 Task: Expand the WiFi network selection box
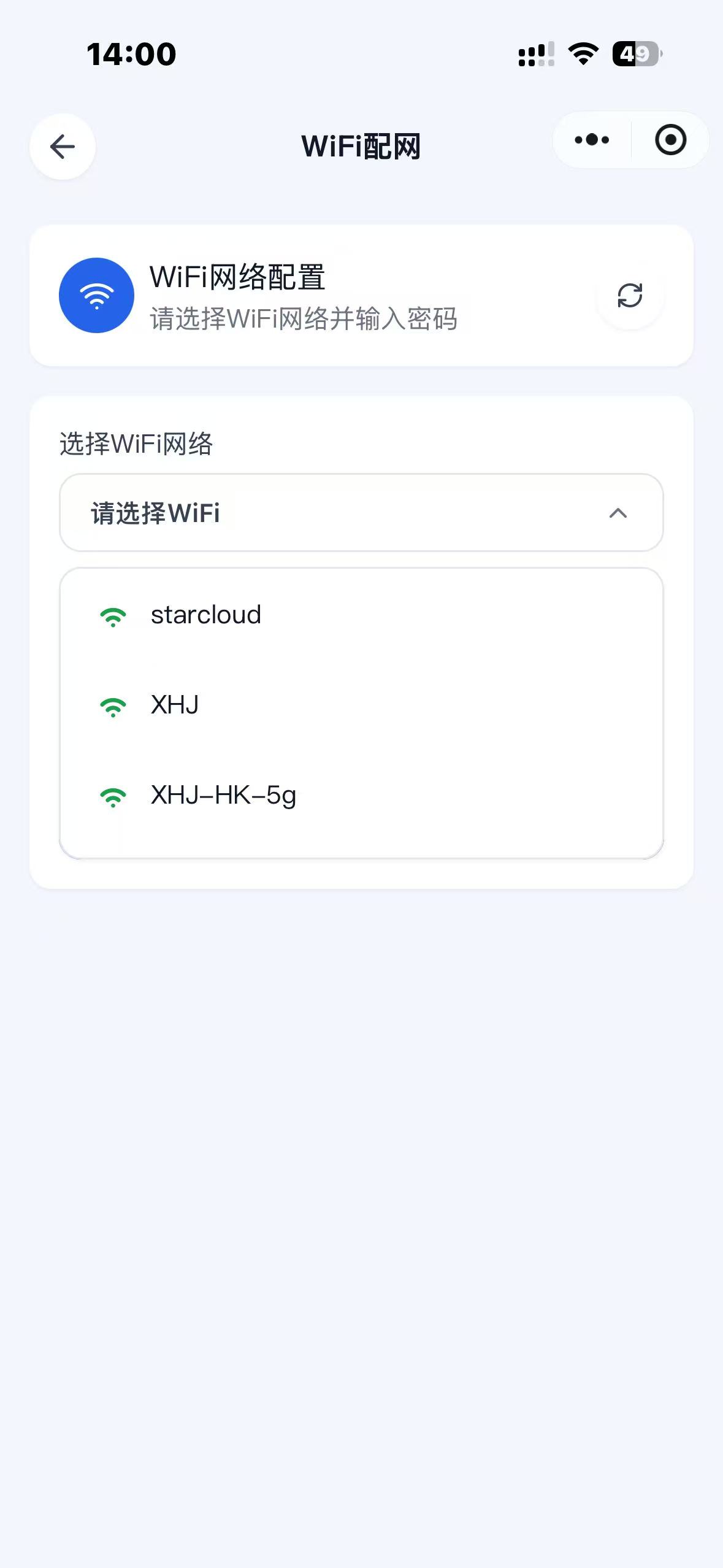pos(361,513)
